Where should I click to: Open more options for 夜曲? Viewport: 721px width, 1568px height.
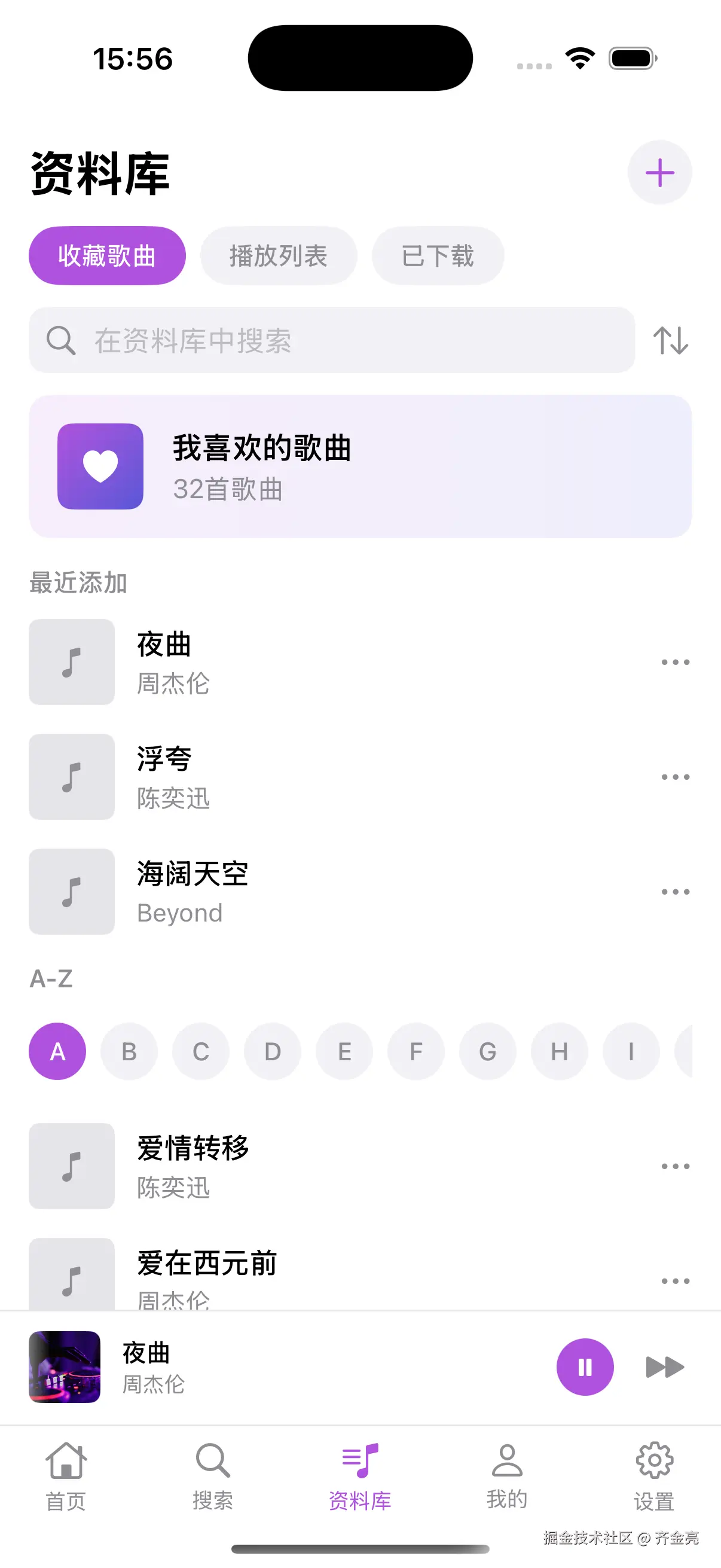point(676,662)
